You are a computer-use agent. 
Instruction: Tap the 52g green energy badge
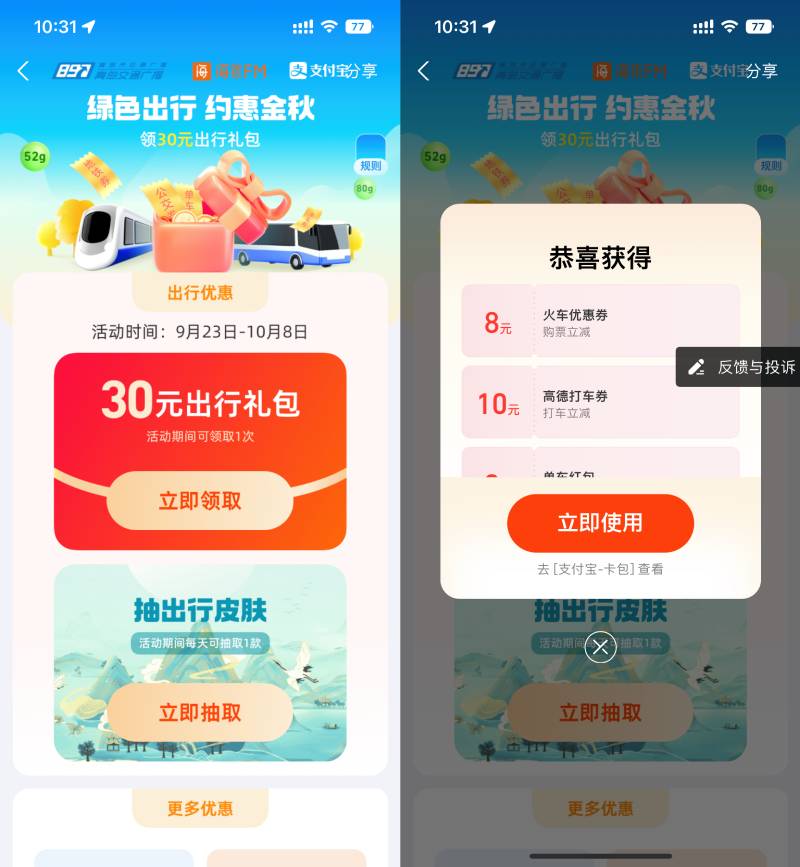(34, 158)
